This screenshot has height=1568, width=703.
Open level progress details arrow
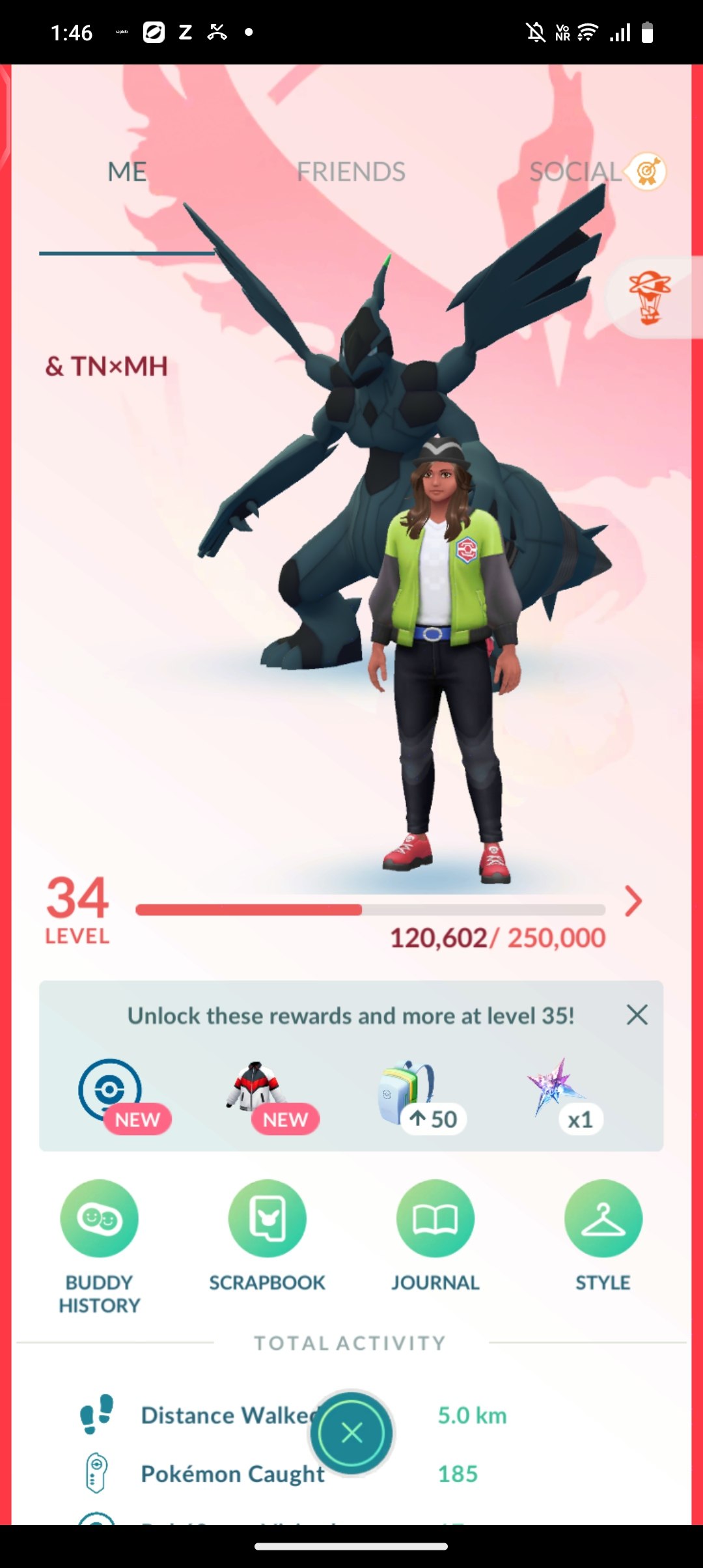(x=633, y=901)
